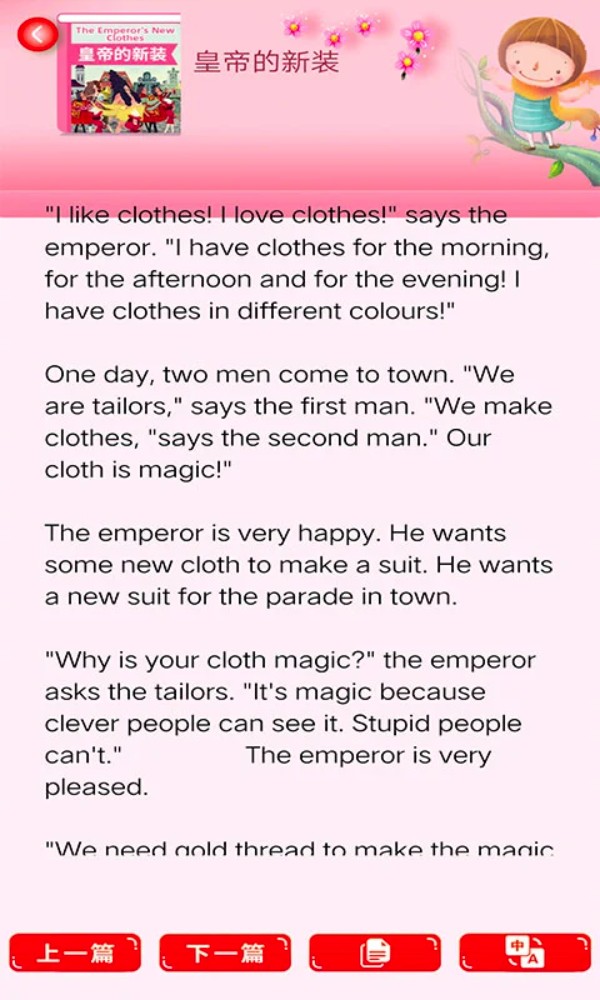
Task: Toggle Chinese-English translation
Action: coord(525,953)
